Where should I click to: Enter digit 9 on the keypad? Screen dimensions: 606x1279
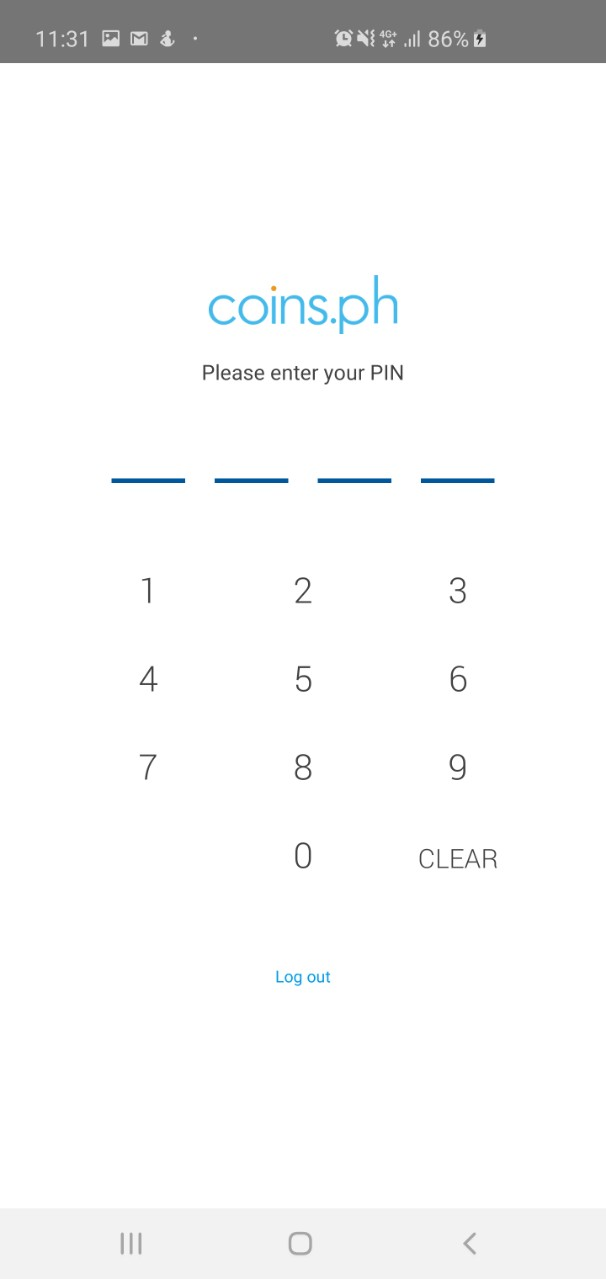(458, 767)
